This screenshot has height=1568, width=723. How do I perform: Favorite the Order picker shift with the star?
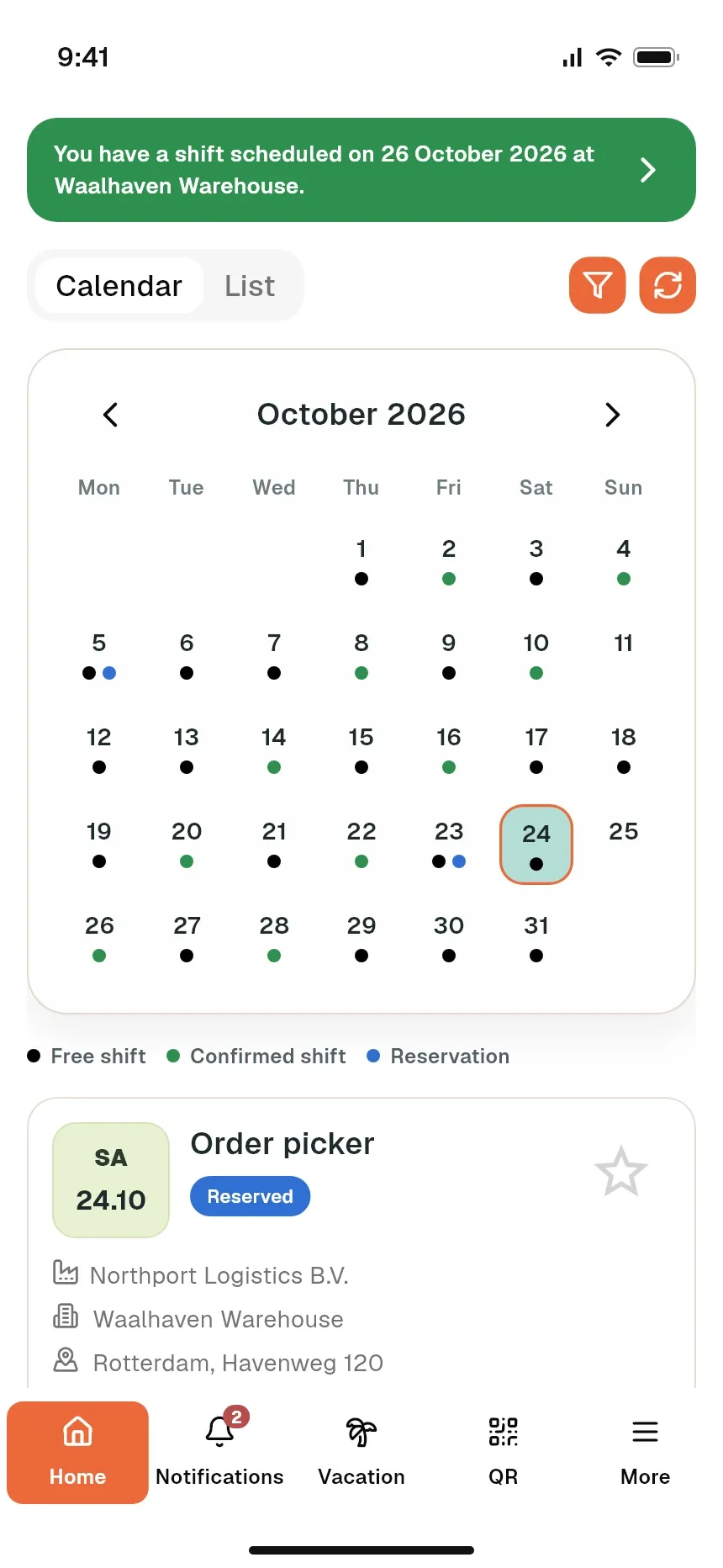(621, 1171)
